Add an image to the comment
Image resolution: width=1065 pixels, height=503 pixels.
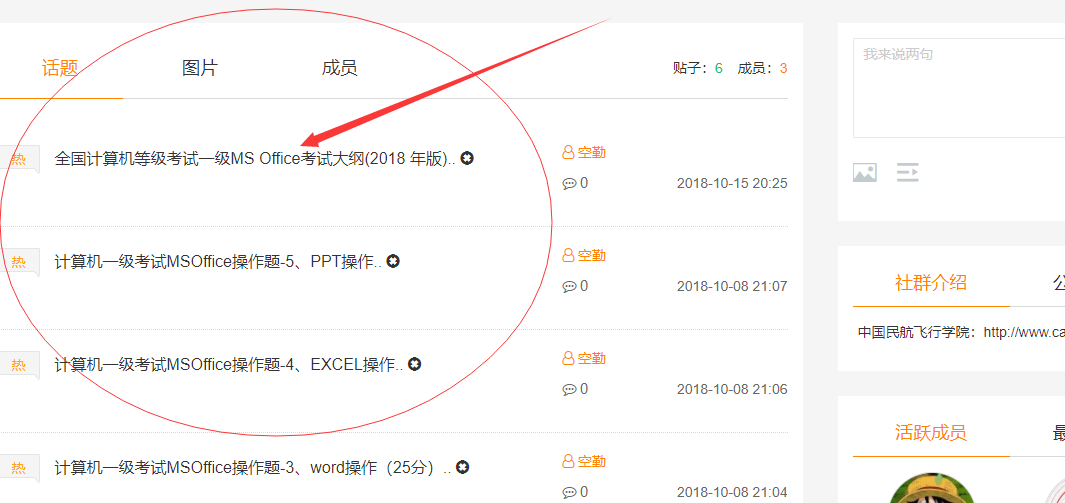[x=865, y=173]
